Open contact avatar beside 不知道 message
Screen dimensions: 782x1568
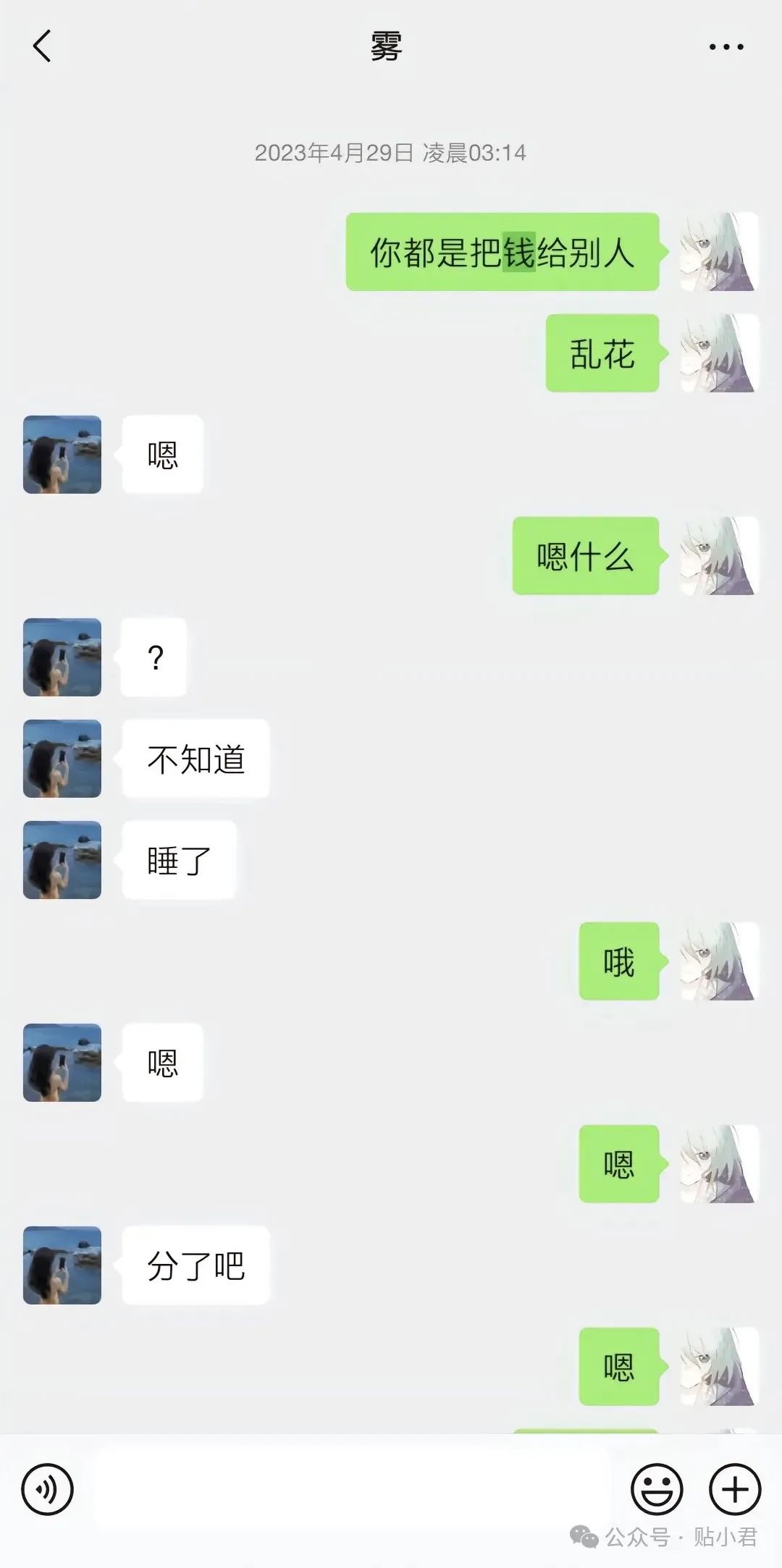62,759
